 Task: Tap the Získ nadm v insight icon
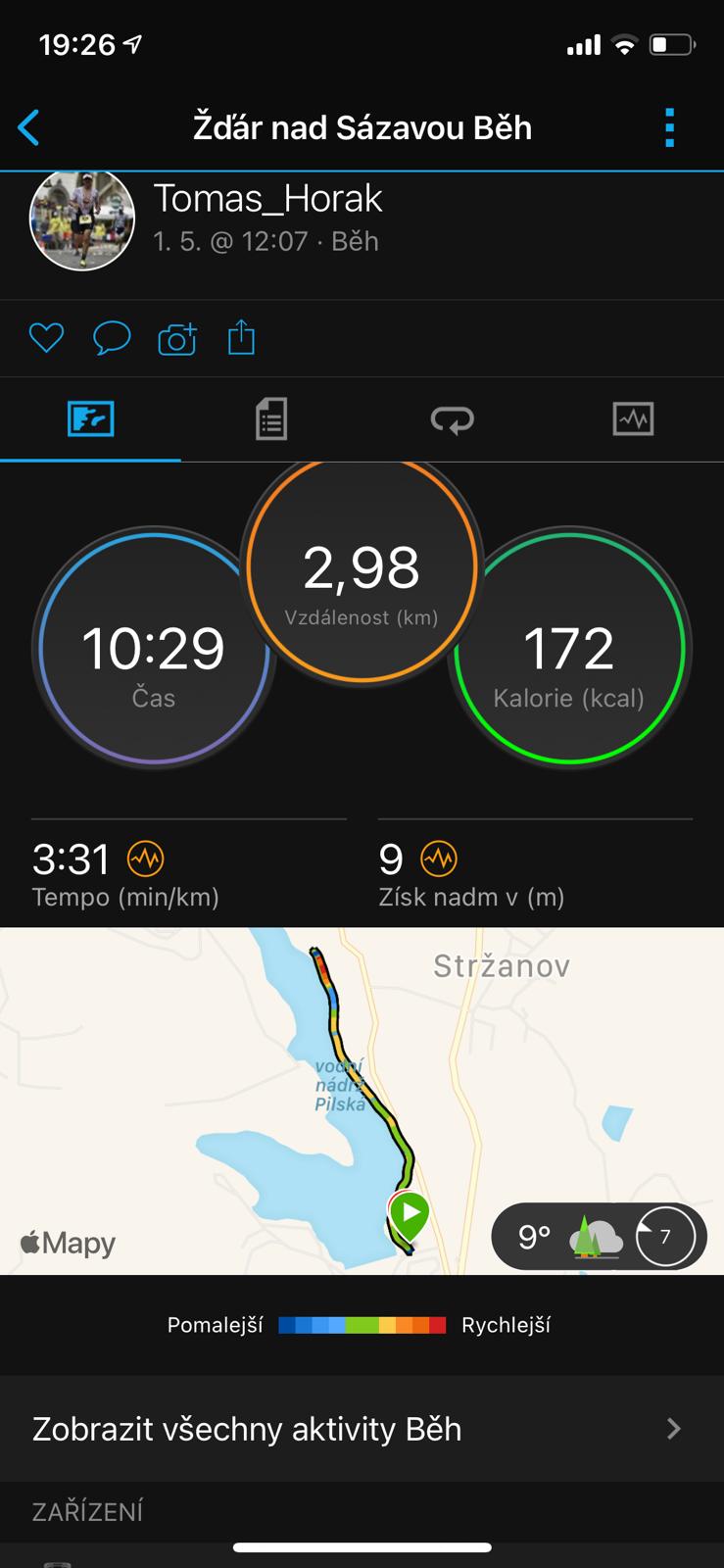pos(439,858)
